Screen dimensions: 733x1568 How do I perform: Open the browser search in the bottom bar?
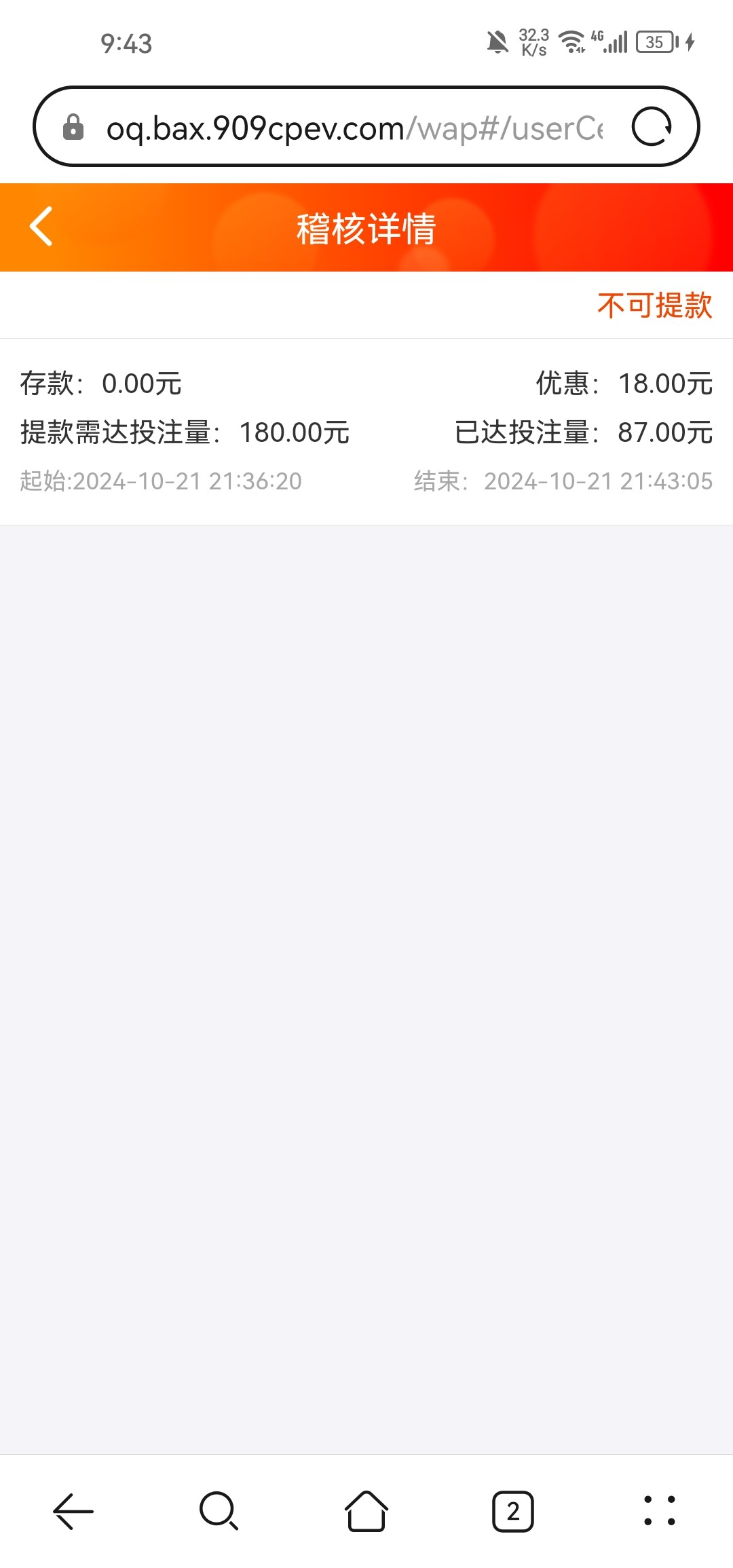pos(219,1511)
